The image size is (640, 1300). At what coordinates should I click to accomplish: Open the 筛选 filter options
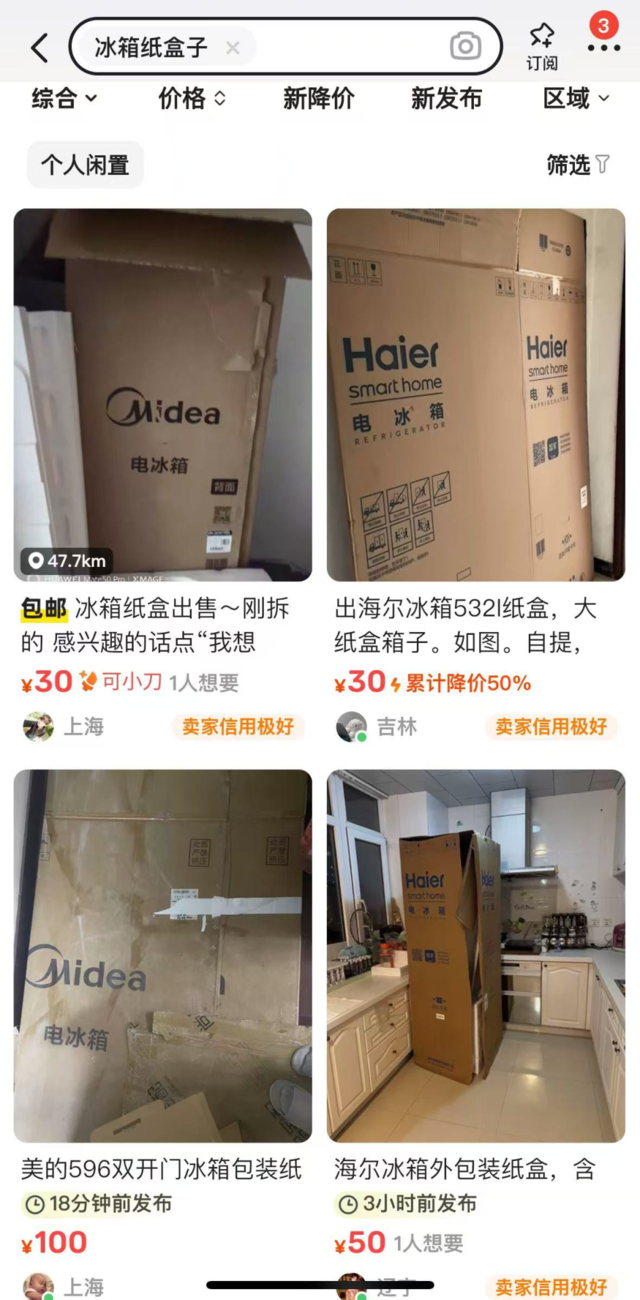click(578, 165)
